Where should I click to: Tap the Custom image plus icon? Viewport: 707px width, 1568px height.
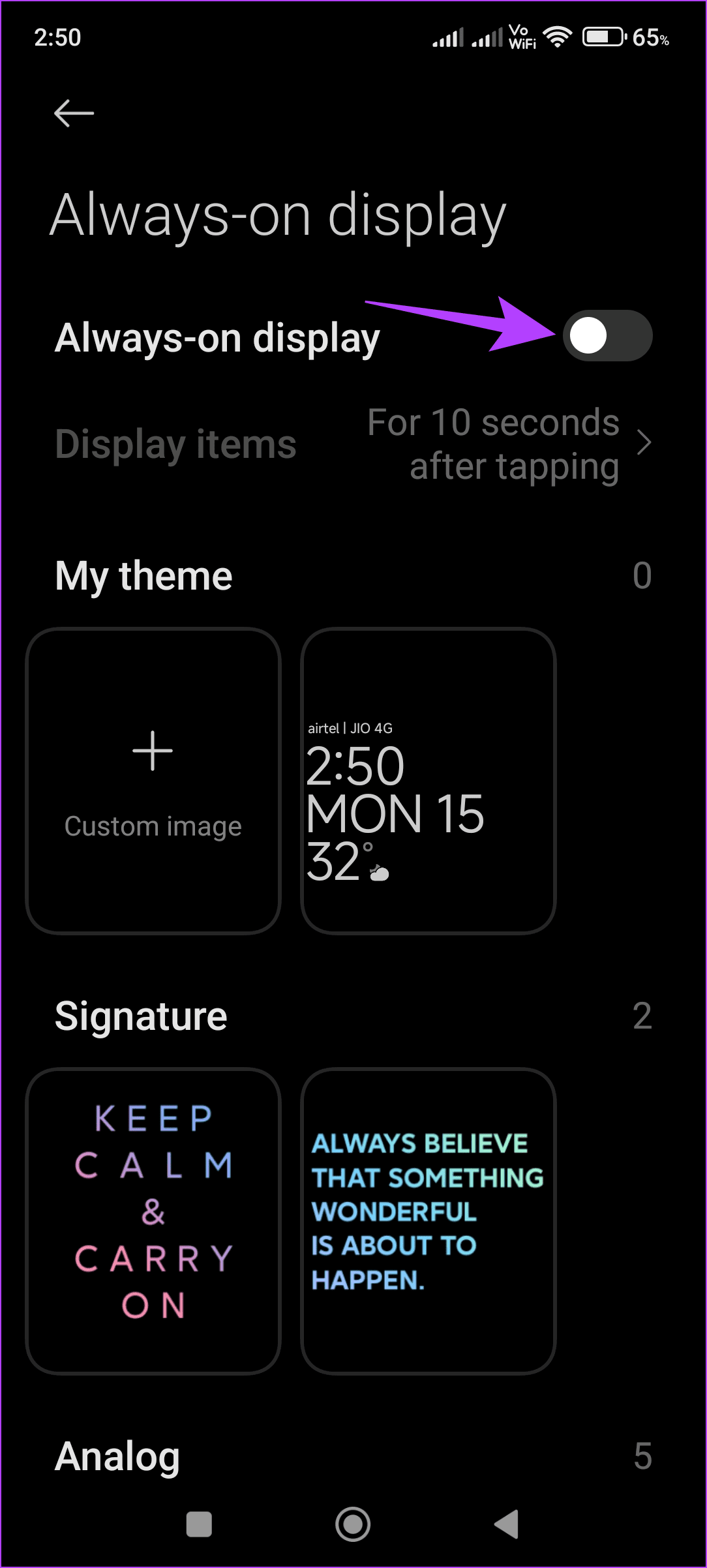pyautogui.click(x=152, y=750)
